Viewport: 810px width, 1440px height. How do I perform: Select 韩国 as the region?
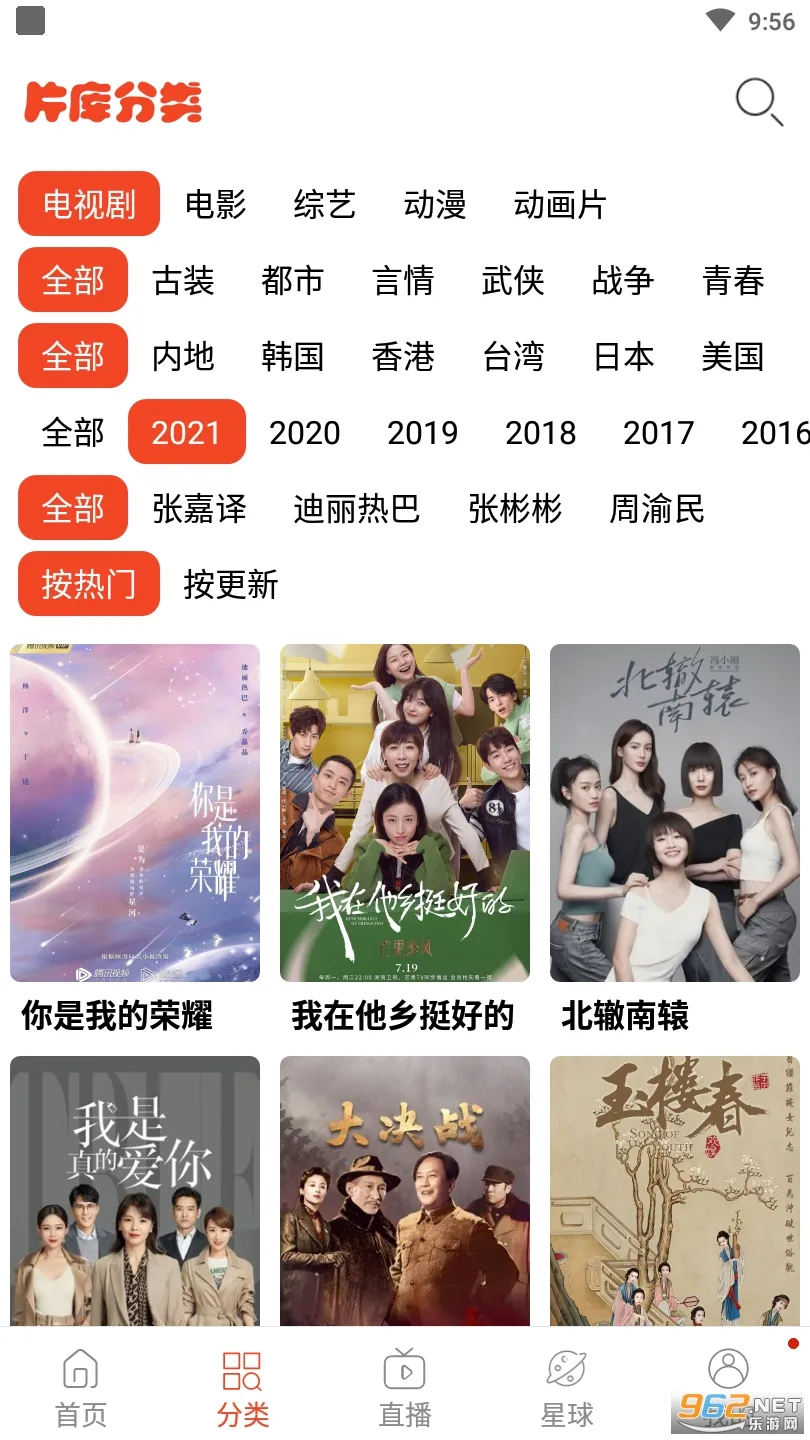click(x=292, y=357)
